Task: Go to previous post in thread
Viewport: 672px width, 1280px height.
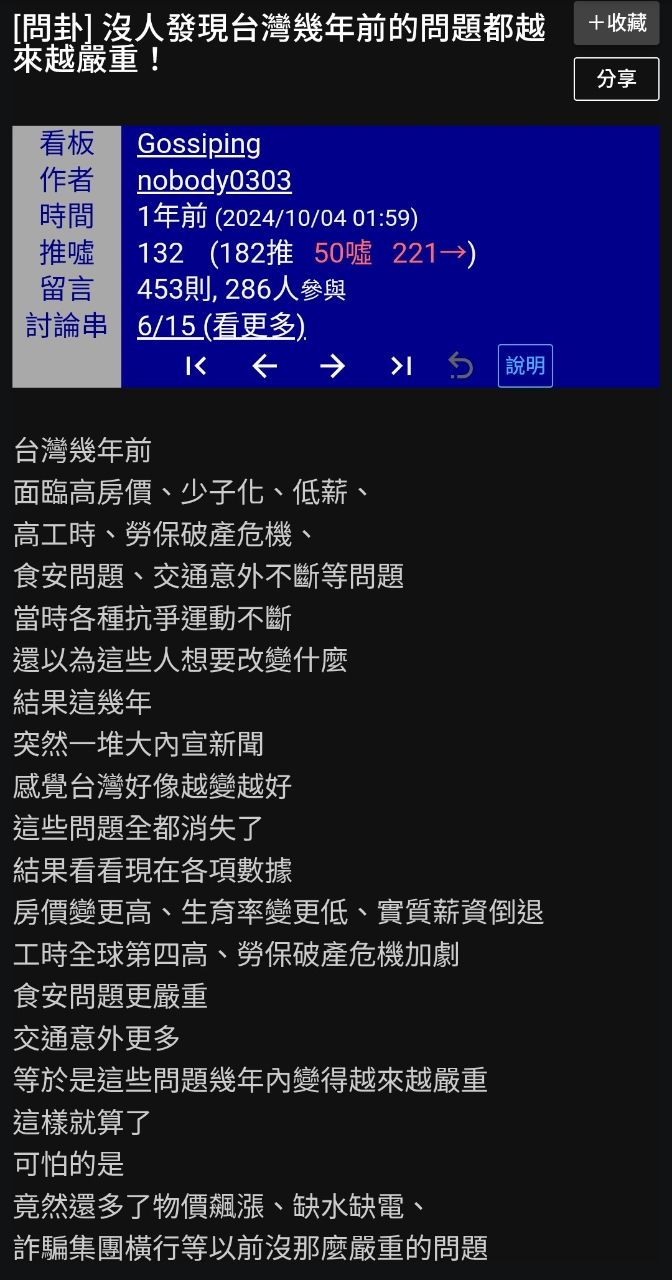Action: coord(264,366)
